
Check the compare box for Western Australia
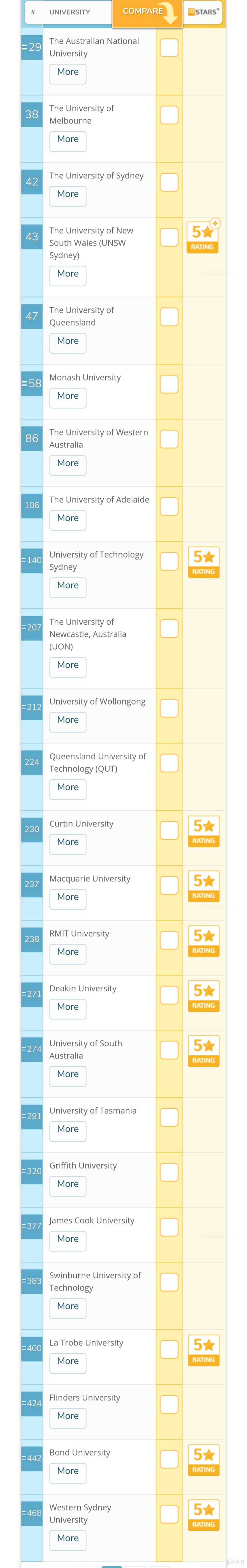coord(169,439)
